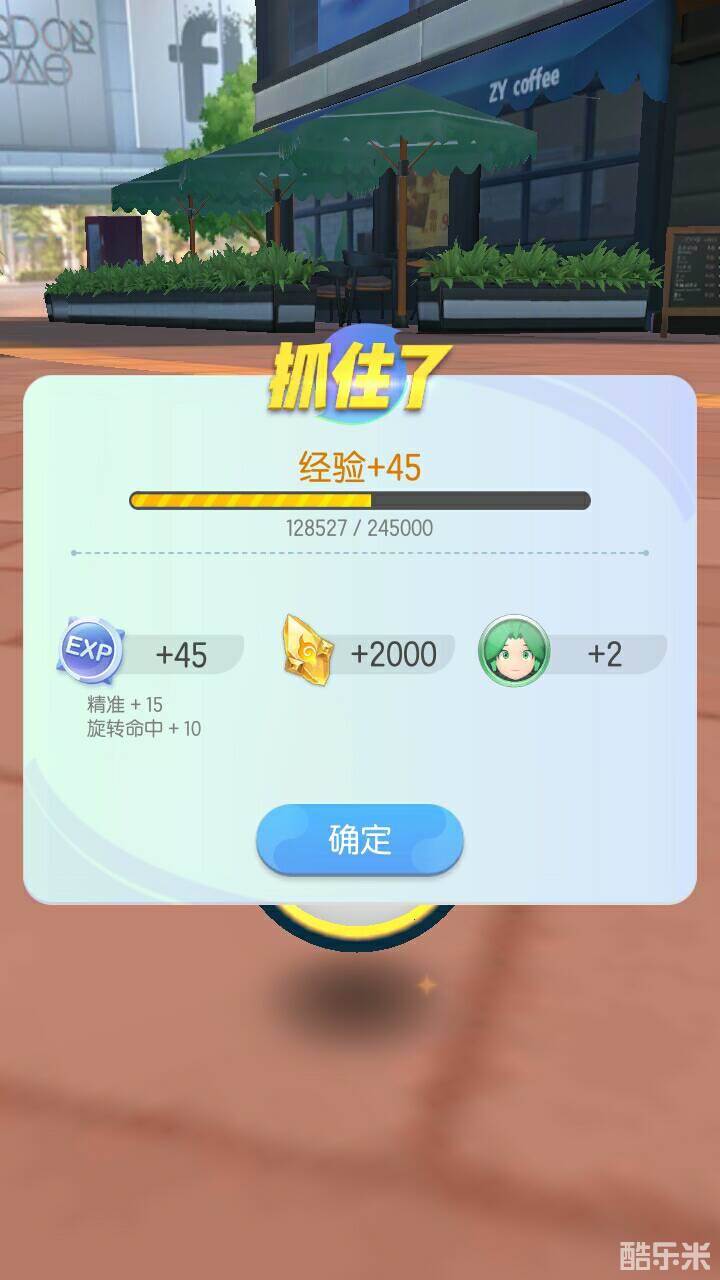Confirm the catch with the 确定 button
Viewport: 720px width, 1280px height.
(x=360, y=839)
